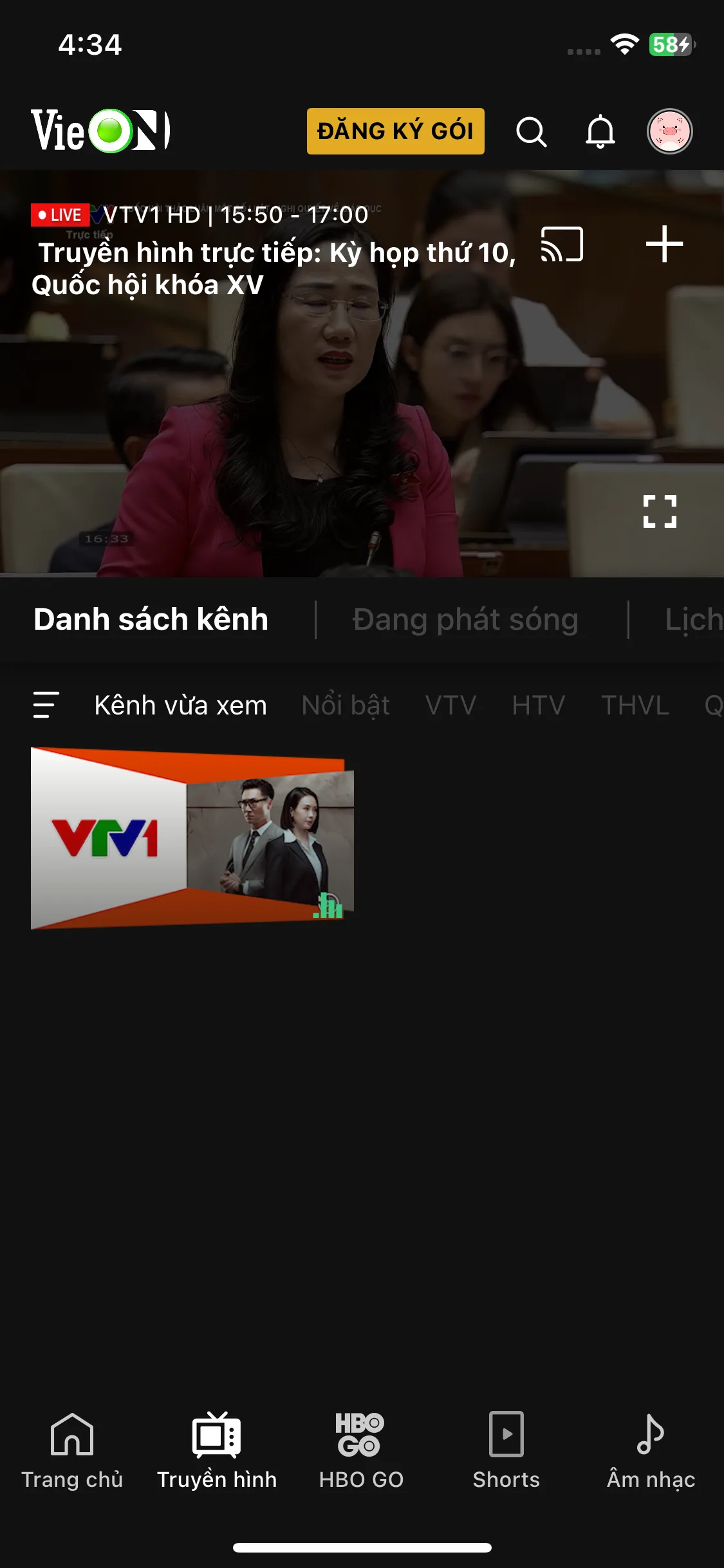This screenshot has height=1568, width=724.
Task: Show the Nổi bật channels
Action: click(x=346, y=705)
